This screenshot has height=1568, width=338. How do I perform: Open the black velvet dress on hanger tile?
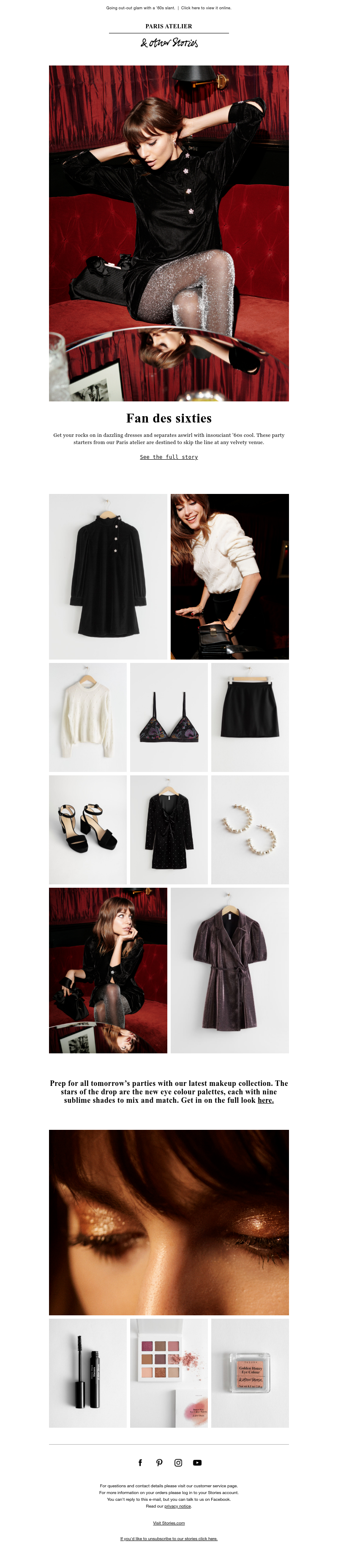click(x=108, y=576)
